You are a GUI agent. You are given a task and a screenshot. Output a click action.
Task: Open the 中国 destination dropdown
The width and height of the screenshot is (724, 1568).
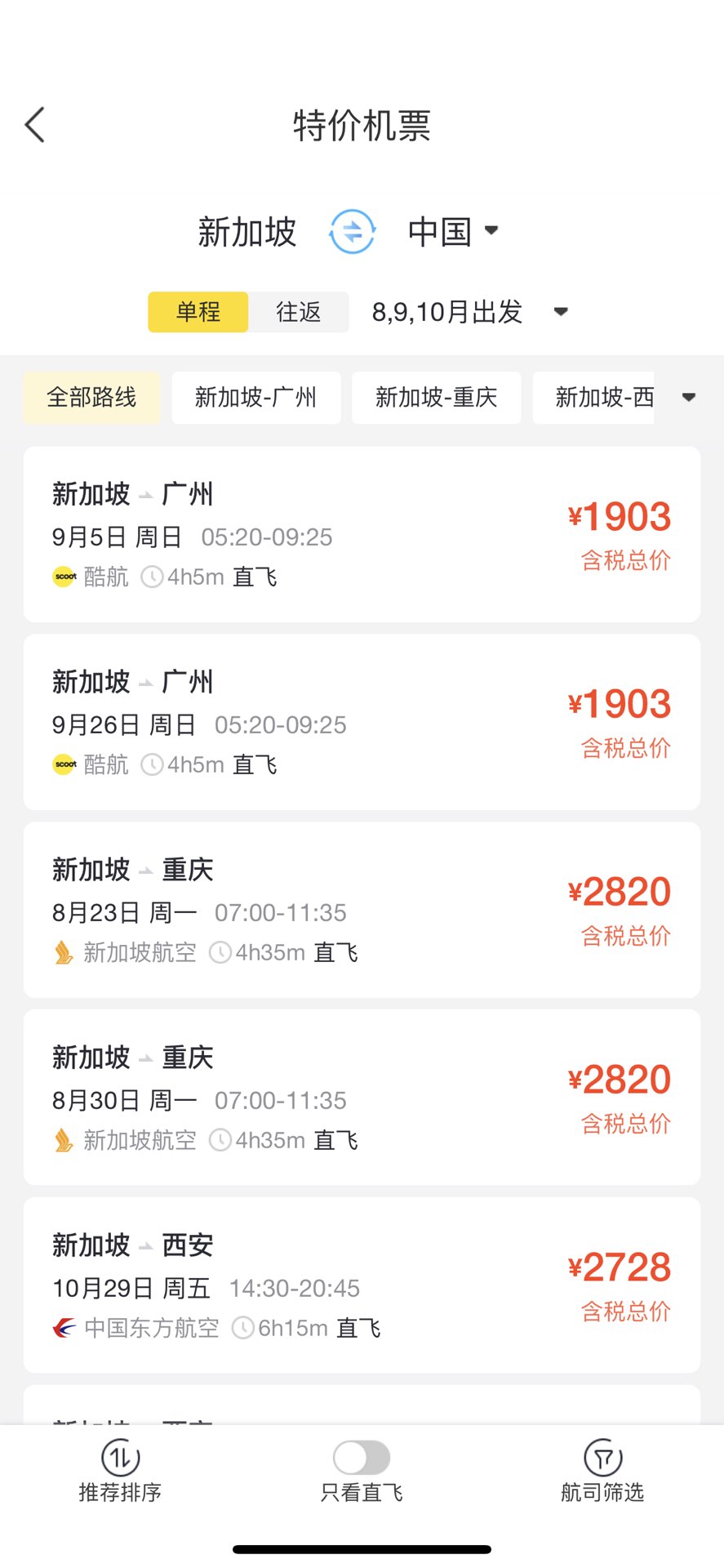[453, 232]
